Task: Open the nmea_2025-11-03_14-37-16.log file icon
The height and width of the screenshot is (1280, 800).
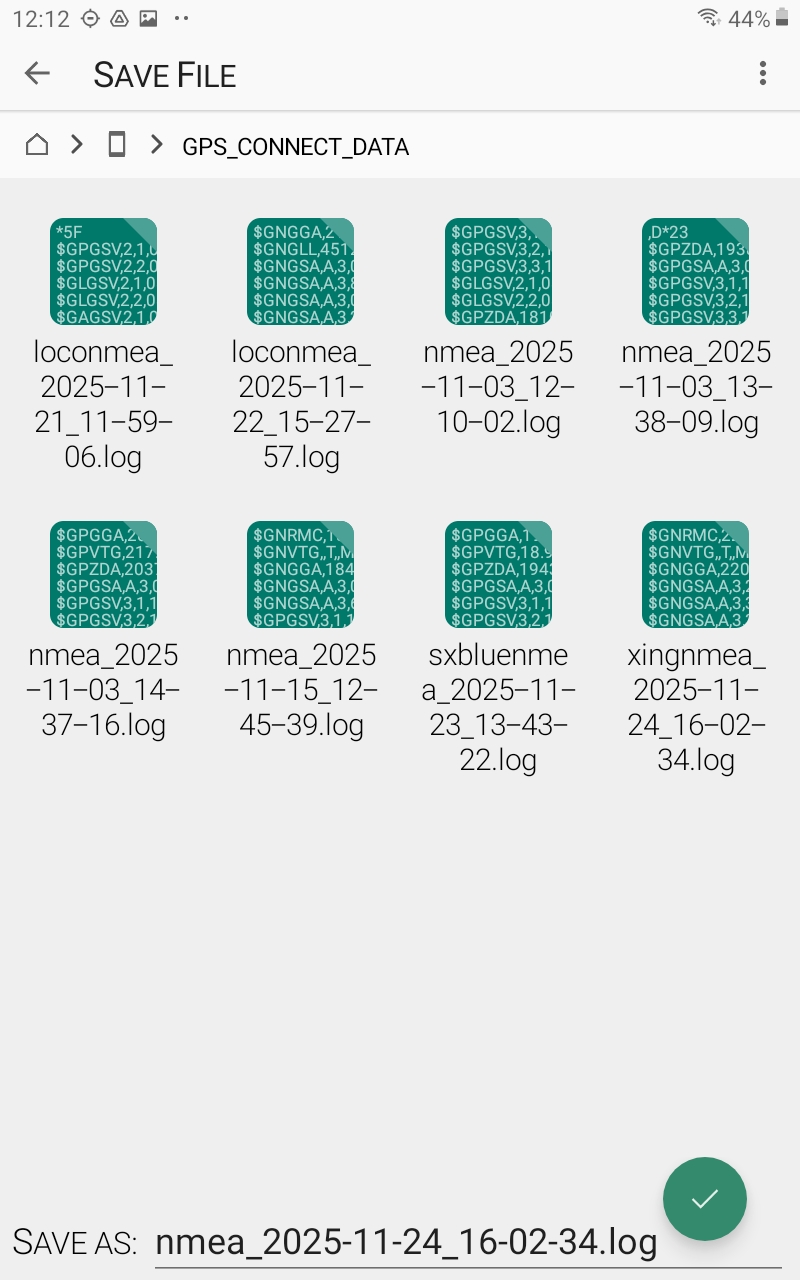Action: click(102, 574)
